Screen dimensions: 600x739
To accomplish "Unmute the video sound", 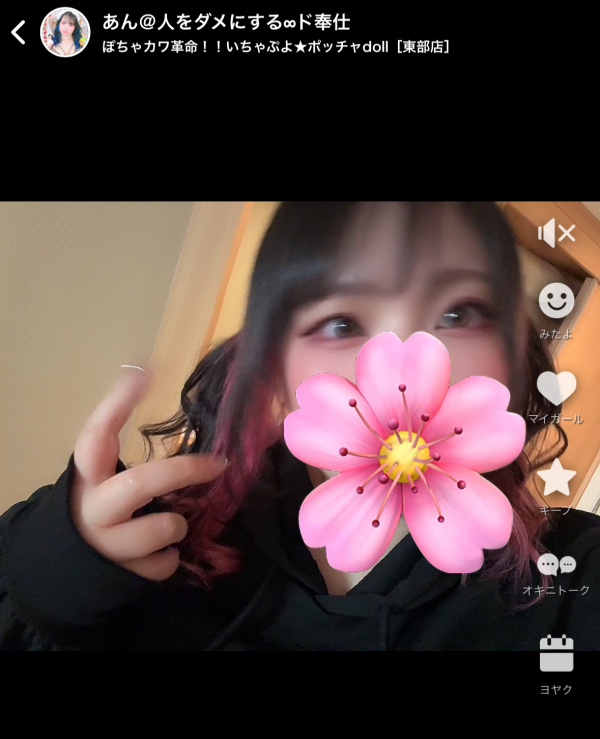I will click(556, 233).
